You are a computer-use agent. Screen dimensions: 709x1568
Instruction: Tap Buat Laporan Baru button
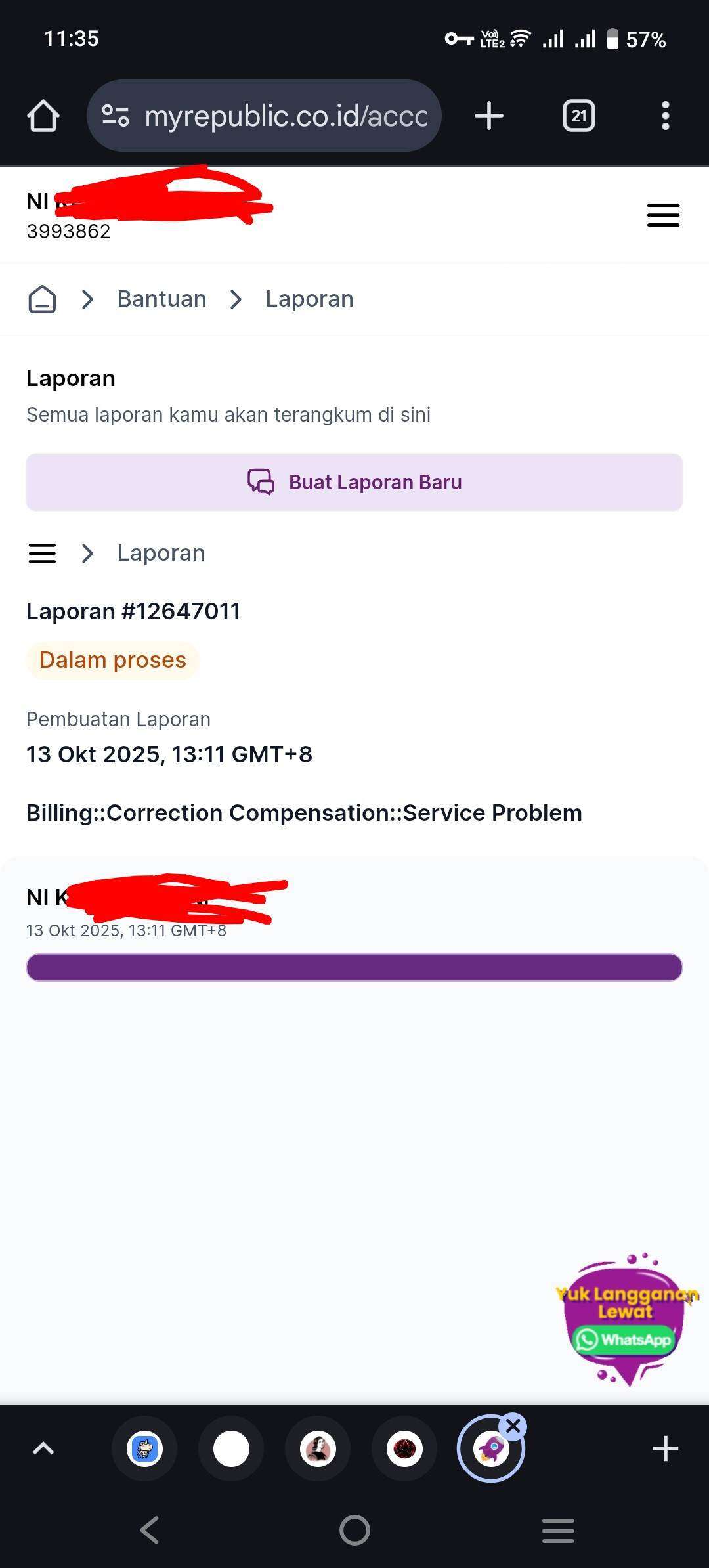(x=354, y=482)
